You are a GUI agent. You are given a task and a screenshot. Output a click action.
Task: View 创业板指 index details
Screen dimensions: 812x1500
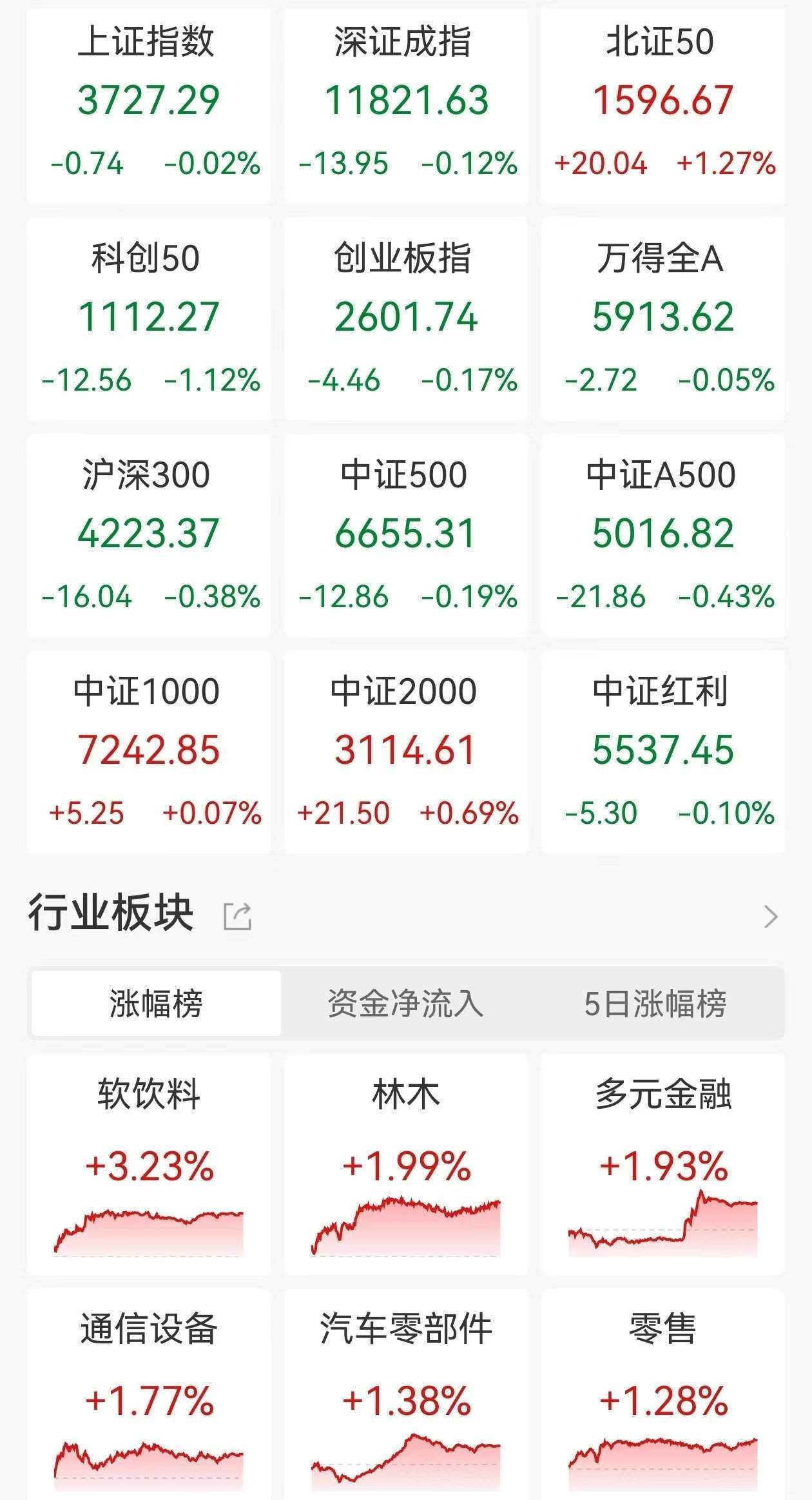point(406,318)
